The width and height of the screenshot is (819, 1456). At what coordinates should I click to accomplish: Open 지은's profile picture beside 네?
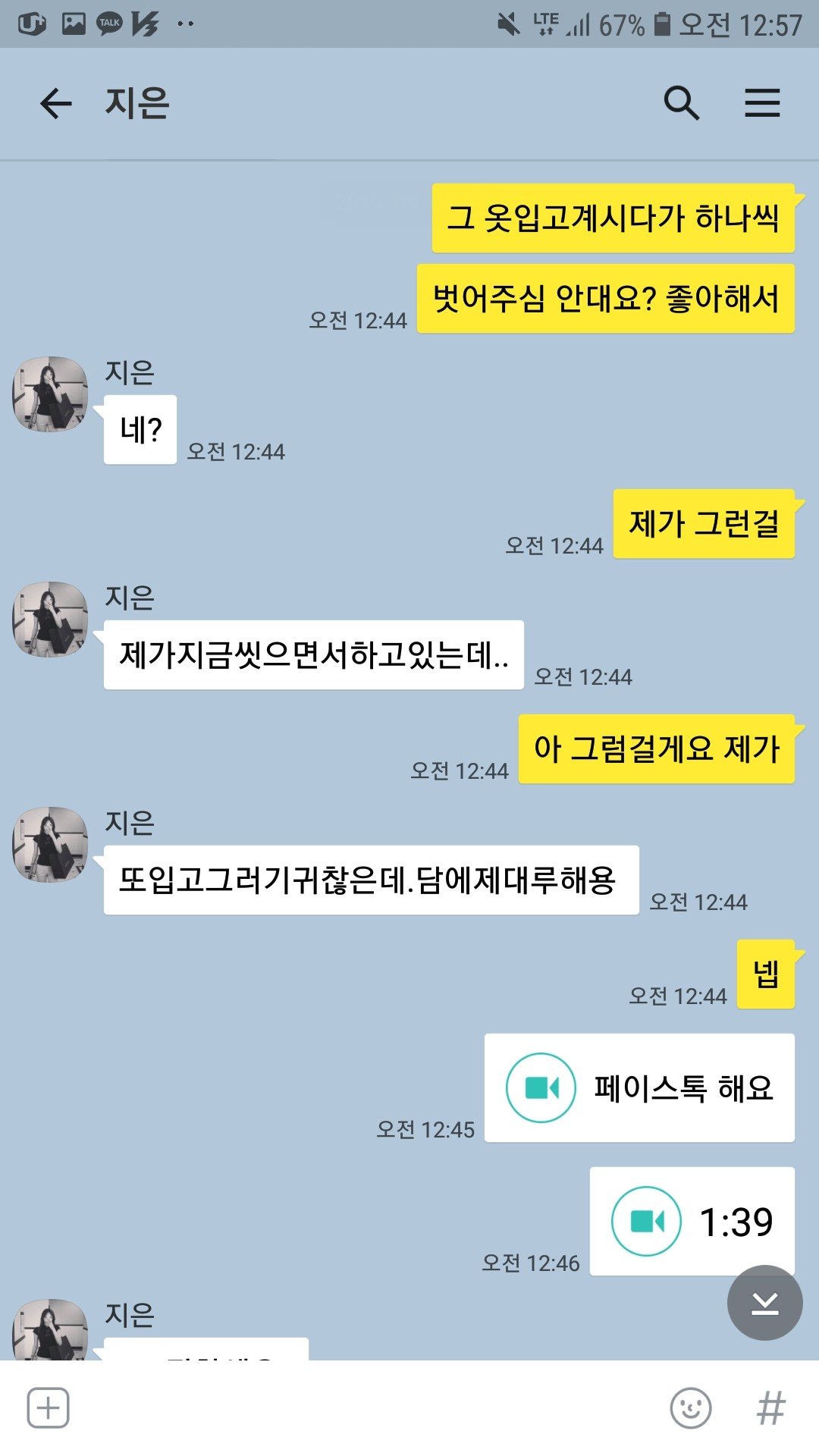50,394
